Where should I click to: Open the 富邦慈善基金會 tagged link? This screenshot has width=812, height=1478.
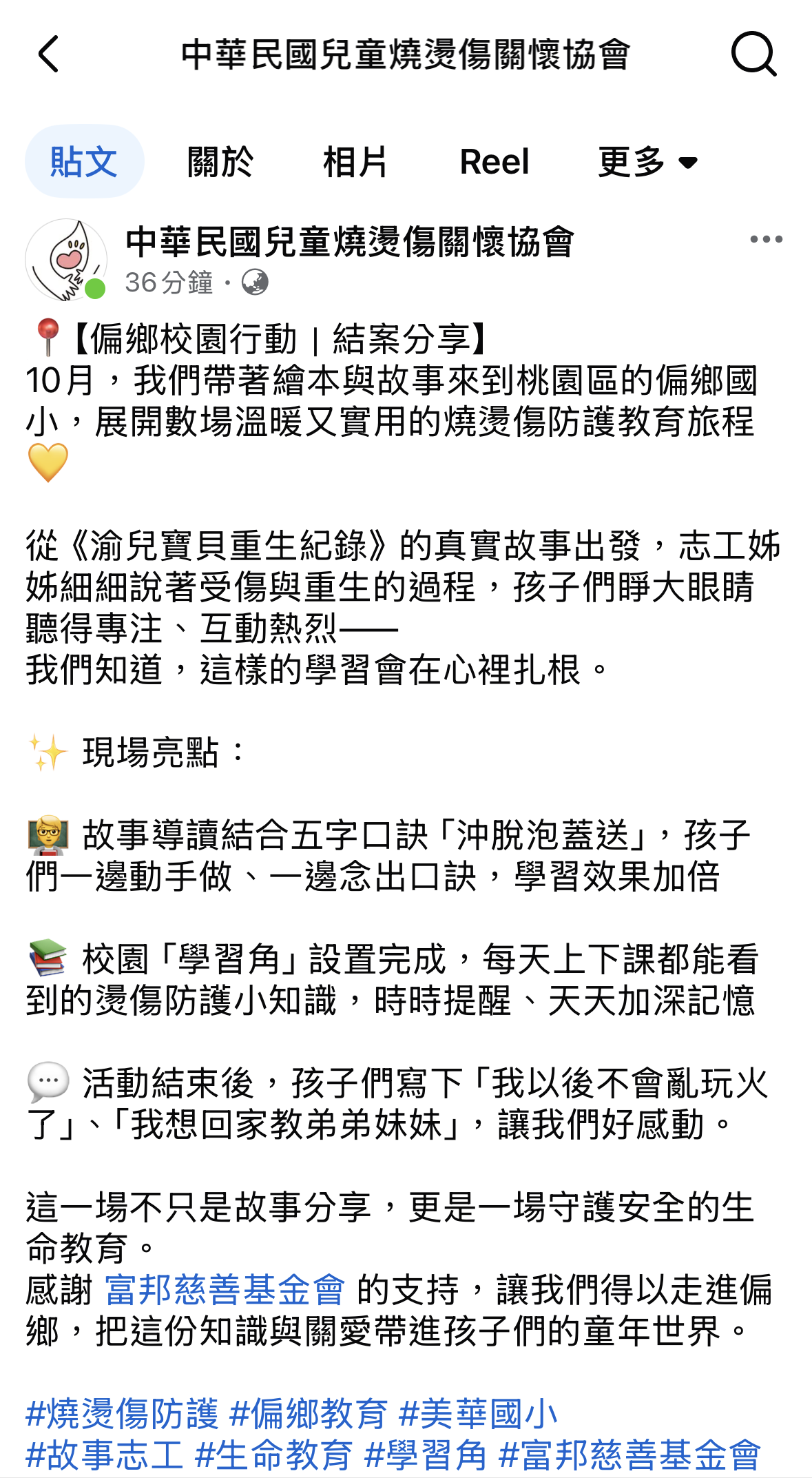pos(225,1290)
